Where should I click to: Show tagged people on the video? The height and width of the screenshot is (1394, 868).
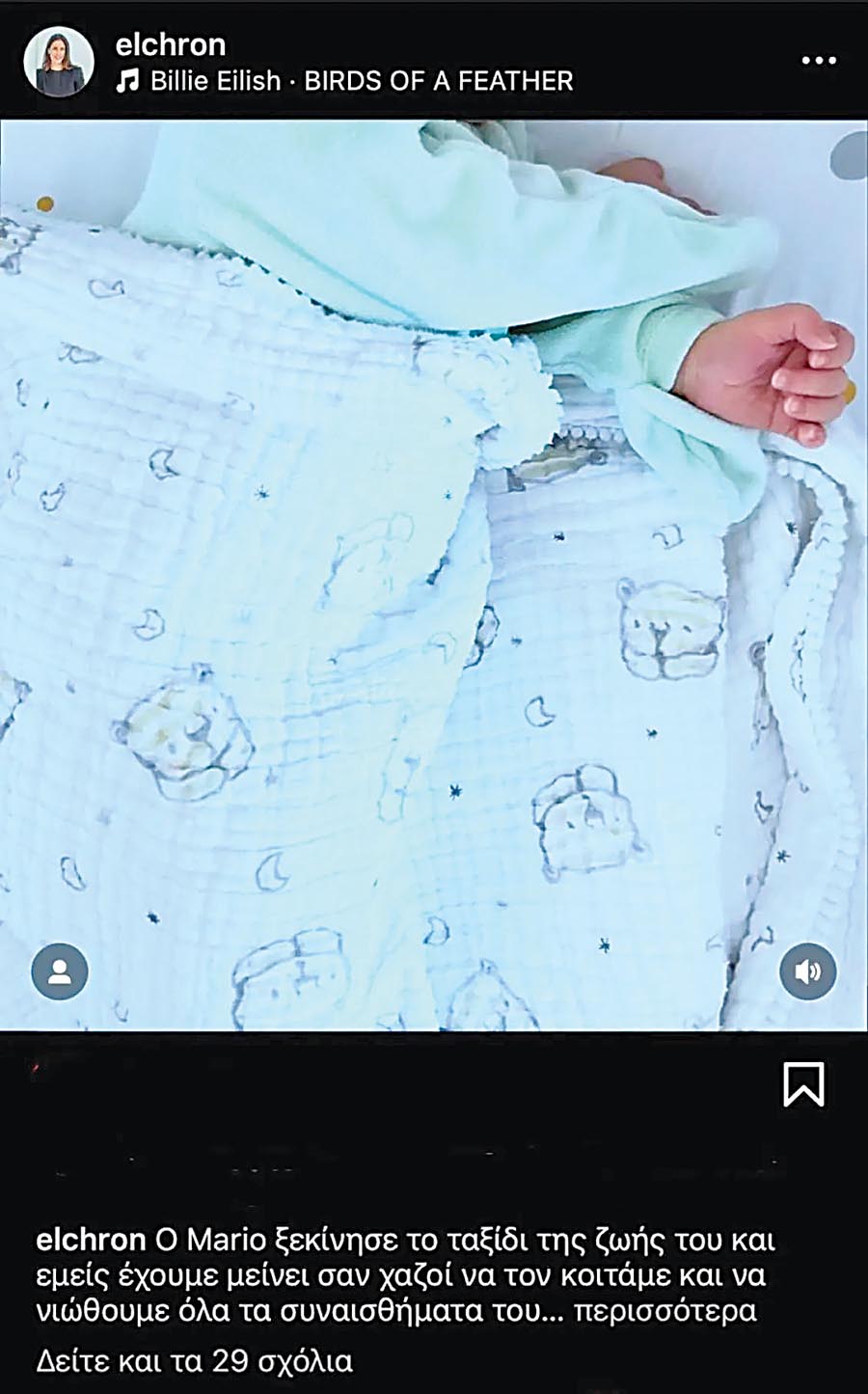click(x=60, y=970)
